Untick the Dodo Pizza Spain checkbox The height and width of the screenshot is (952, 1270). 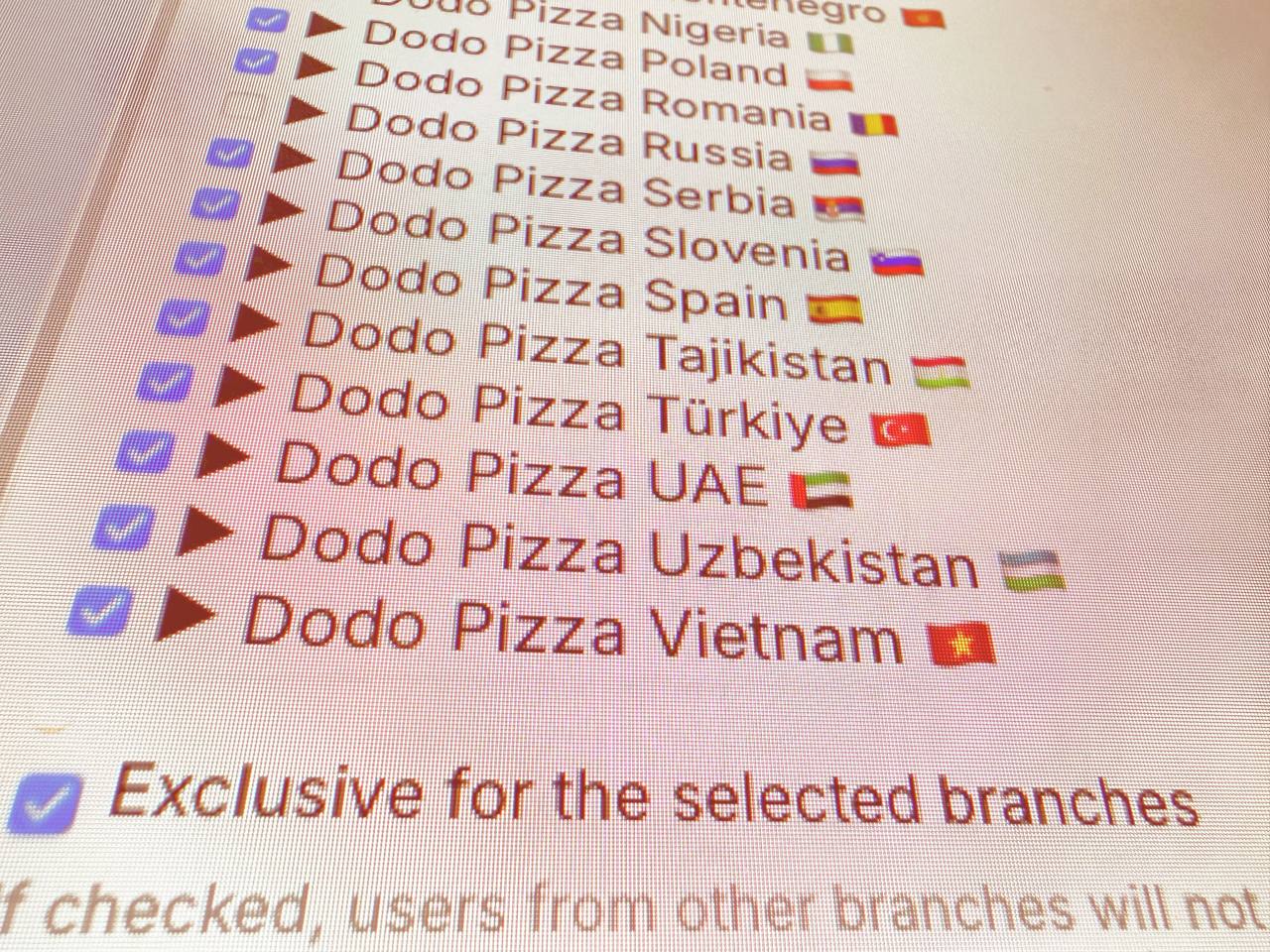point(201,259)
